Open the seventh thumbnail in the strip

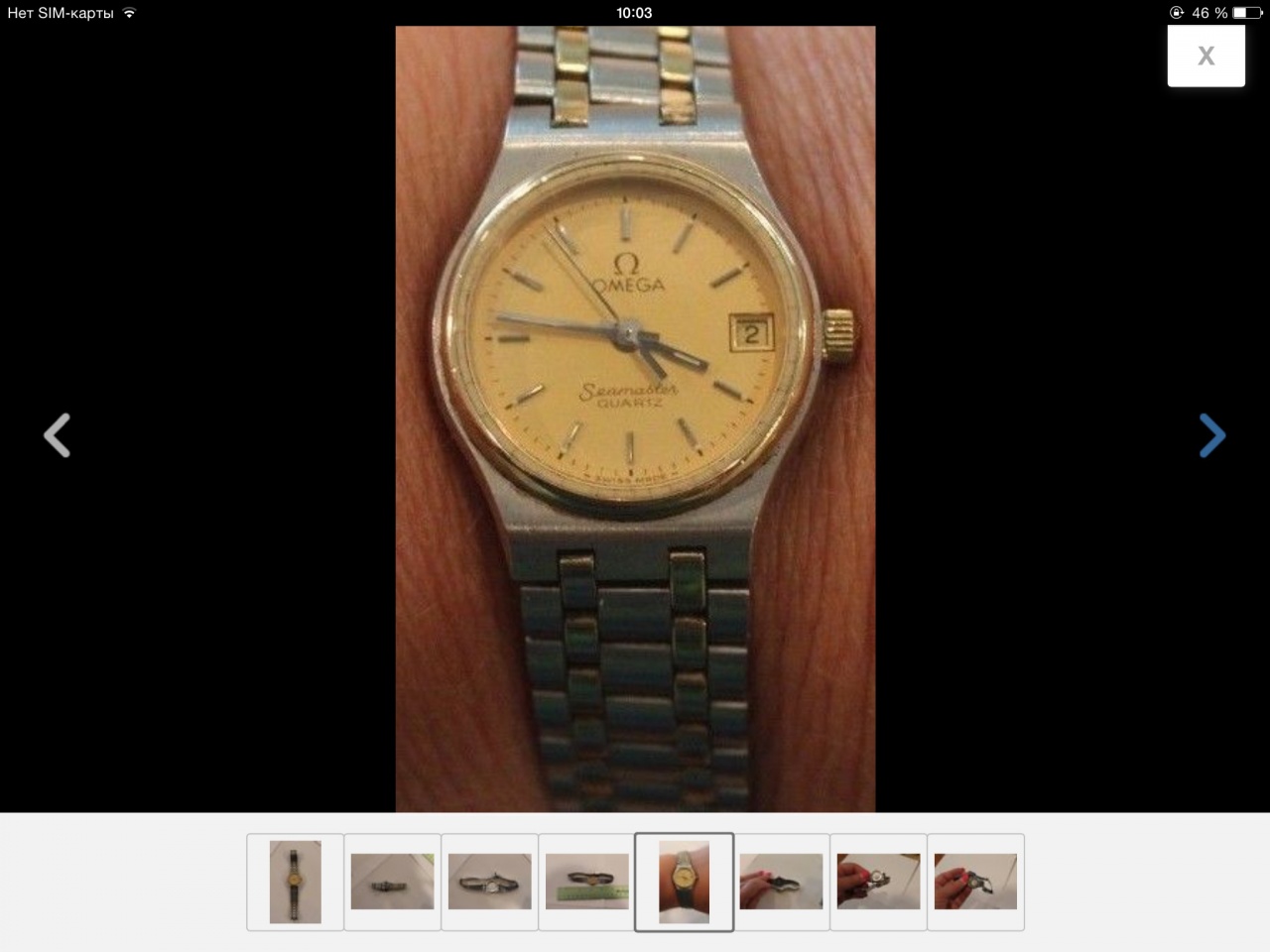click(878, 882)
